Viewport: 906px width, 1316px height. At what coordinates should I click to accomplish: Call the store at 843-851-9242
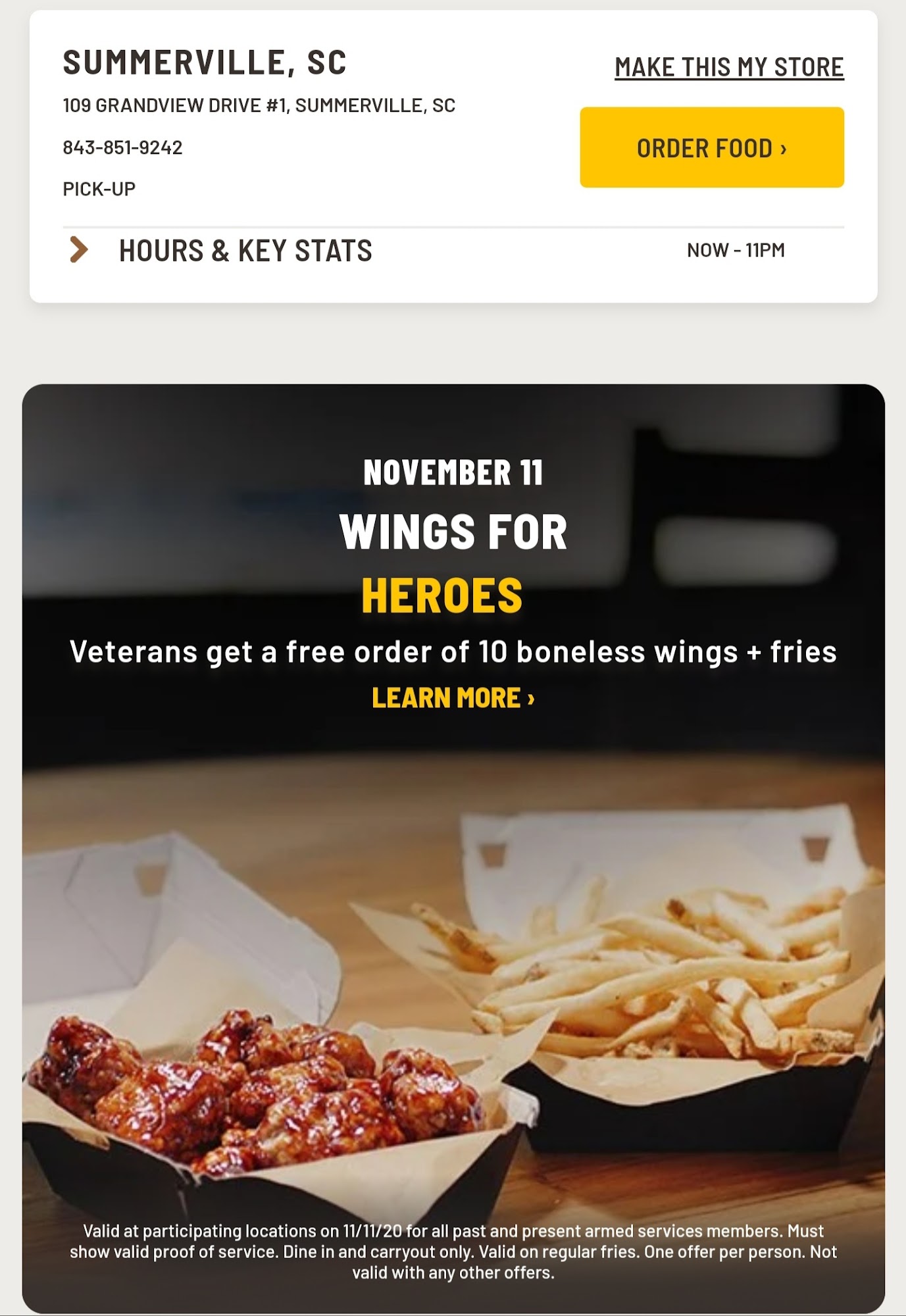123,147
